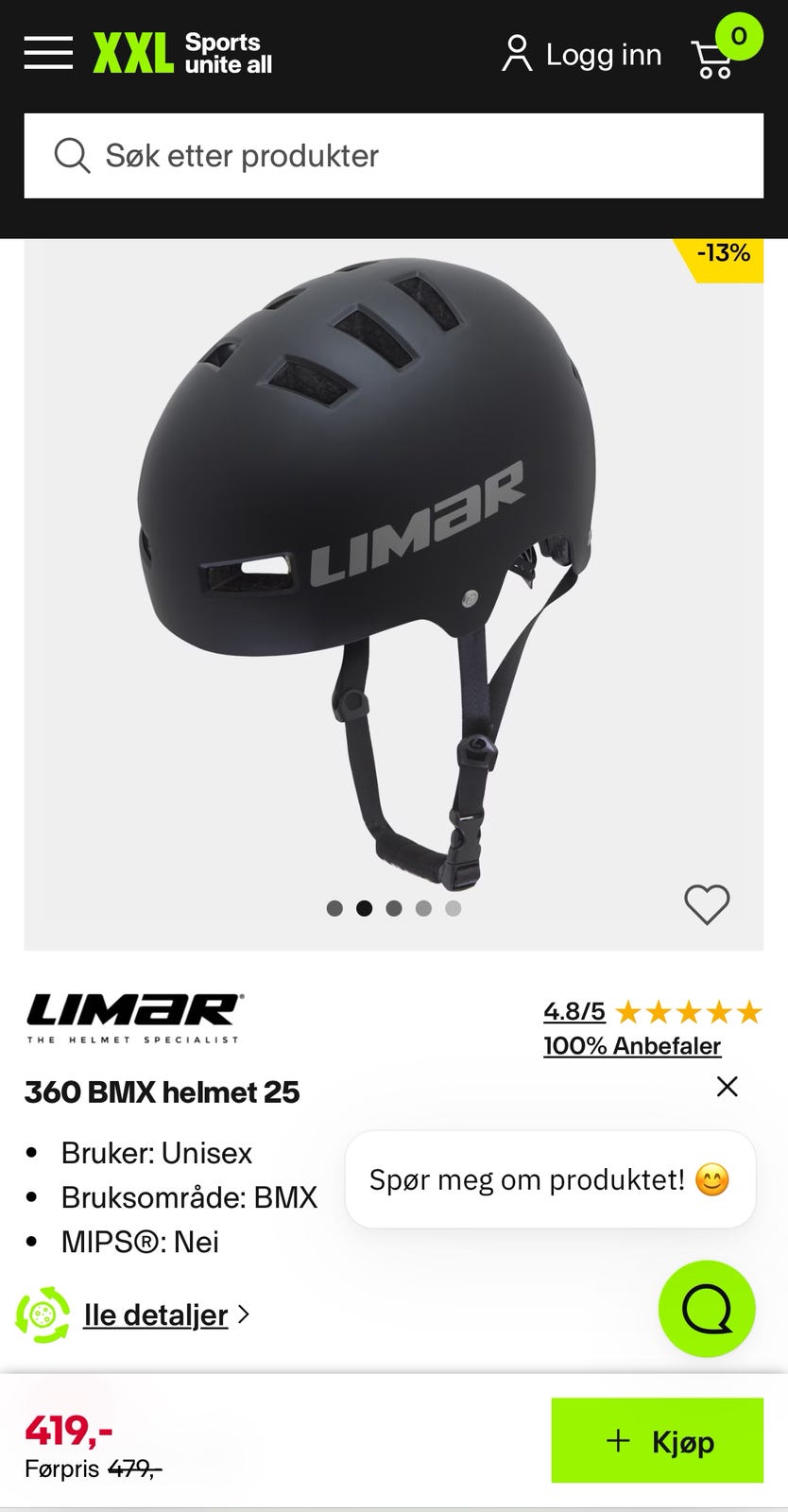
Task: Jump to the last image indicator dot
Action: (x=454, y=908)
